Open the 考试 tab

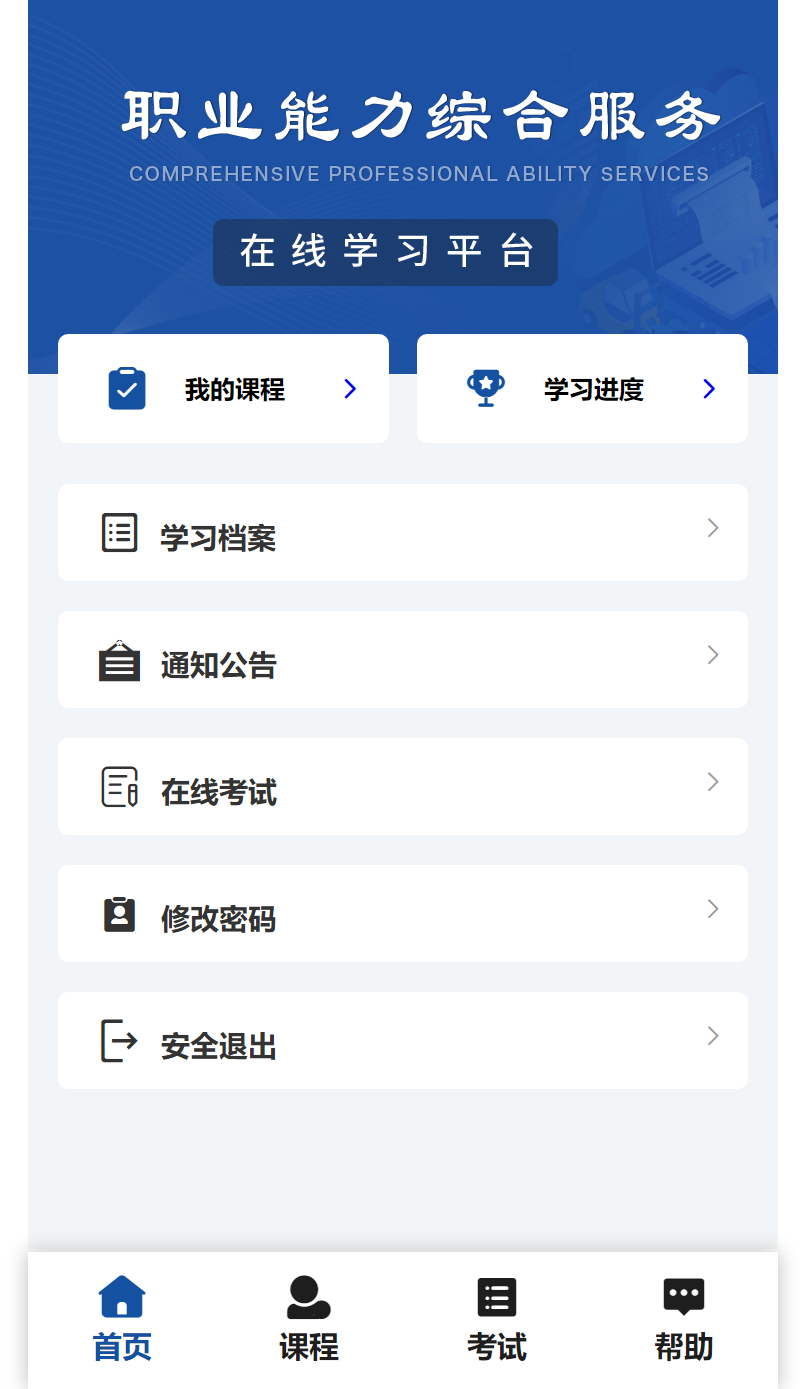(497, 1319)
